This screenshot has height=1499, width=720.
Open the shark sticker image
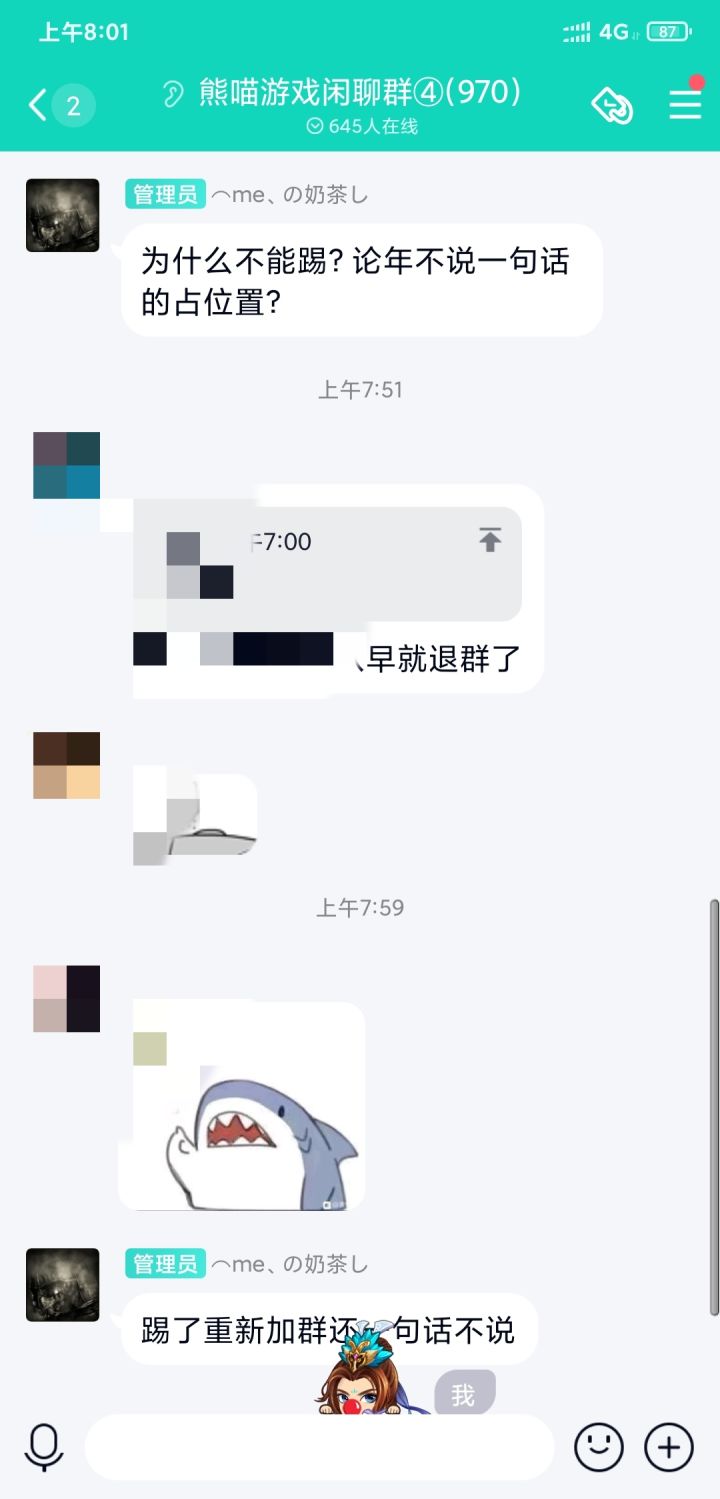pos(243,1105)
